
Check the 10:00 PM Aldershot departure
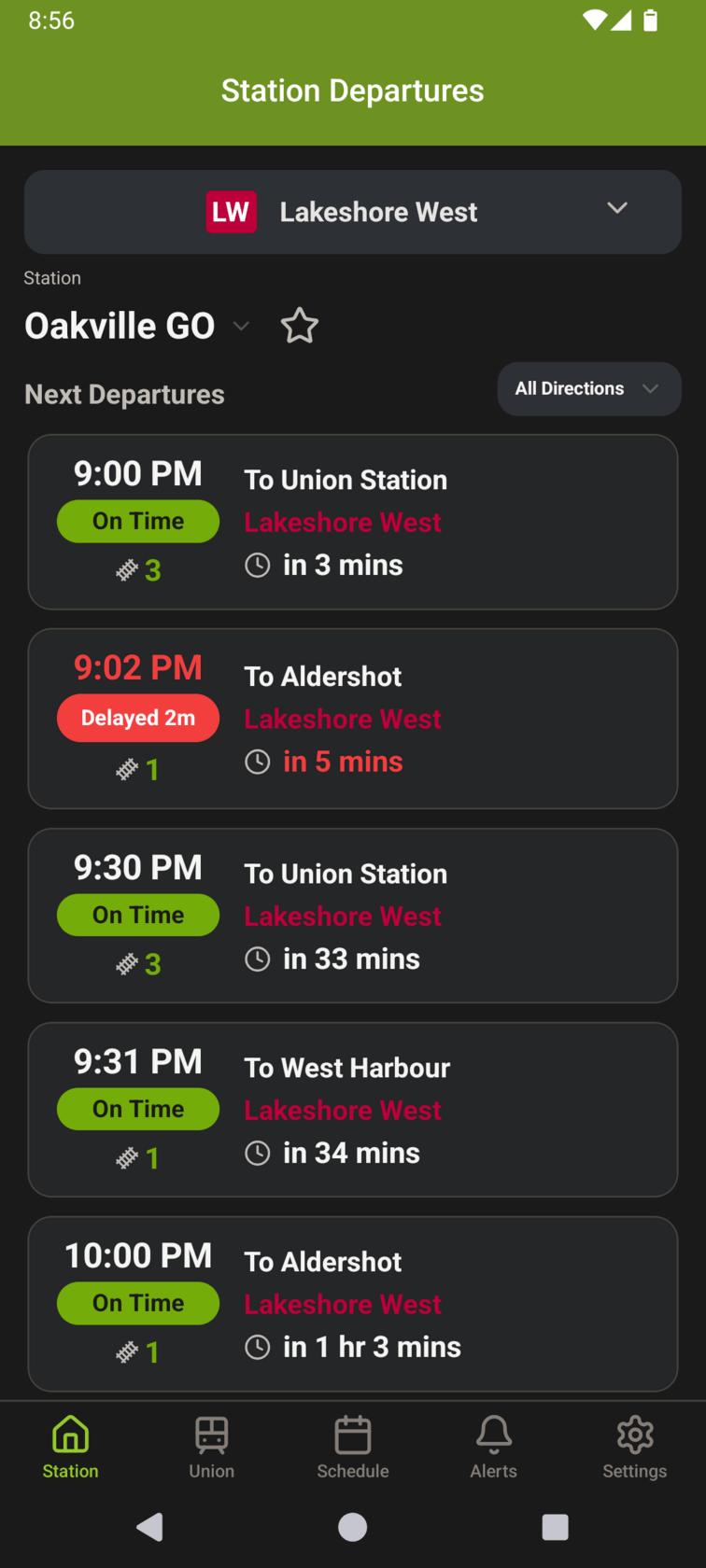pos(353,1304)
